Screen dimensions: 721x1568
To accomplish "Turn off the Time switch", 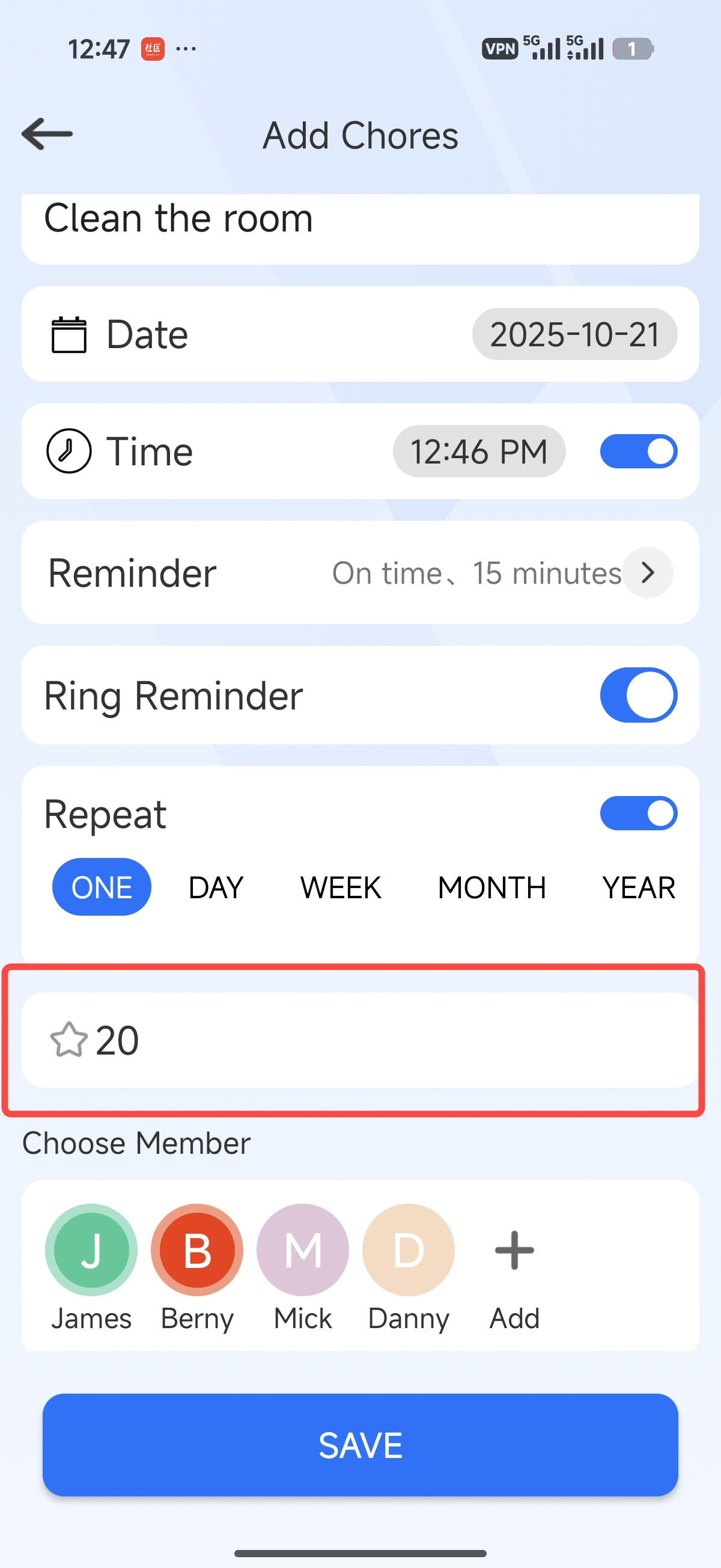I will click(x=637, y=452).
